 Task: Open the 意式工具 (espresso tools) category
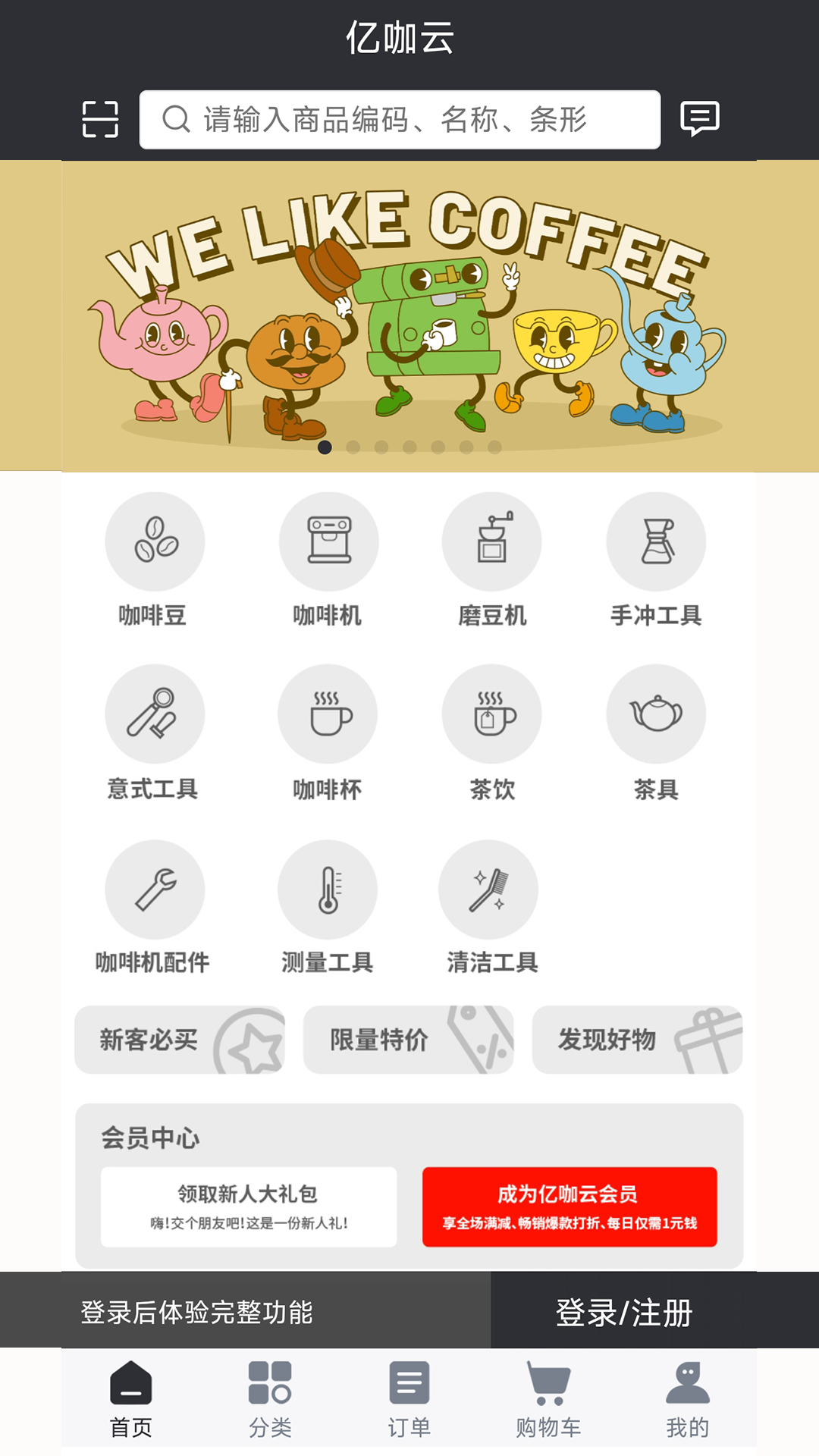(x=154, y=714)
